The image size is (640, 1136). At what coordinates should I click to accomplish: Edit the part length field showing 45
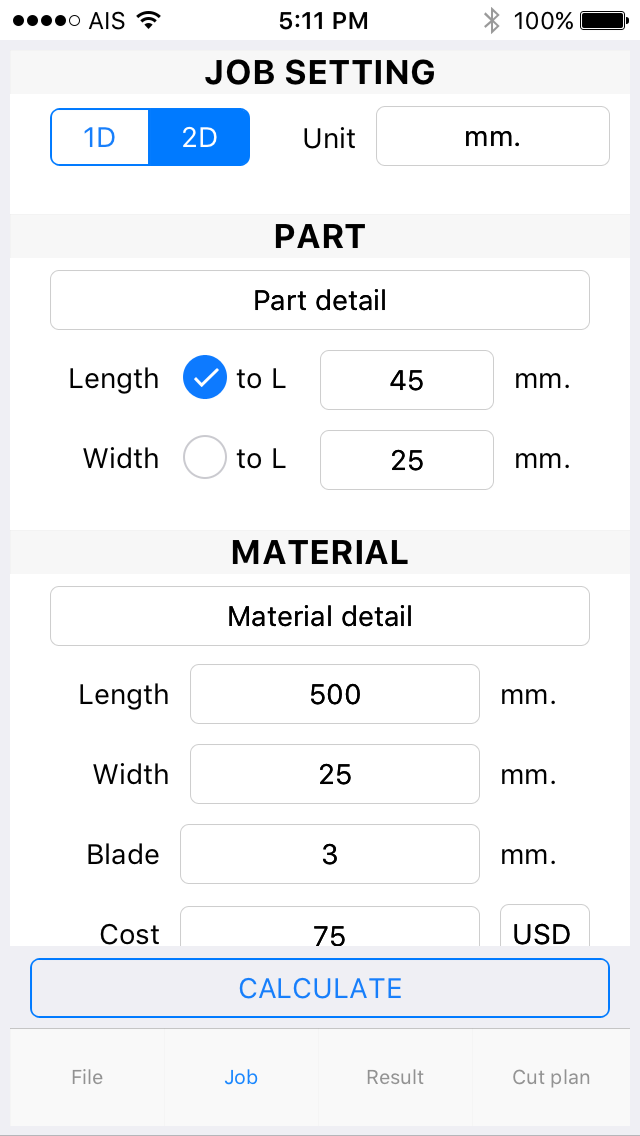point(407,380)
